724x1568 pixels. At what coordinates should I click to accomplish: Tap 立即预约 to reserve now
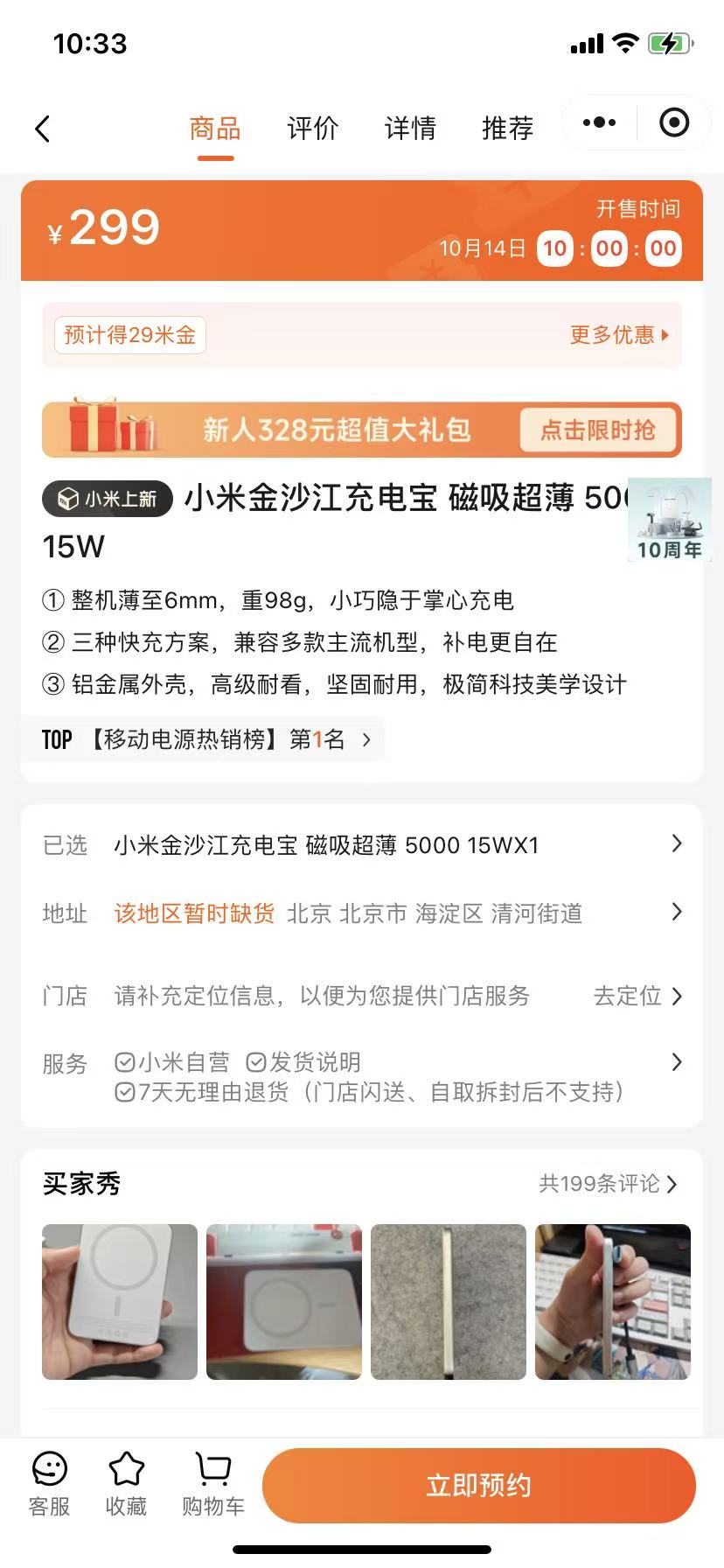(x=478, y=1486)
